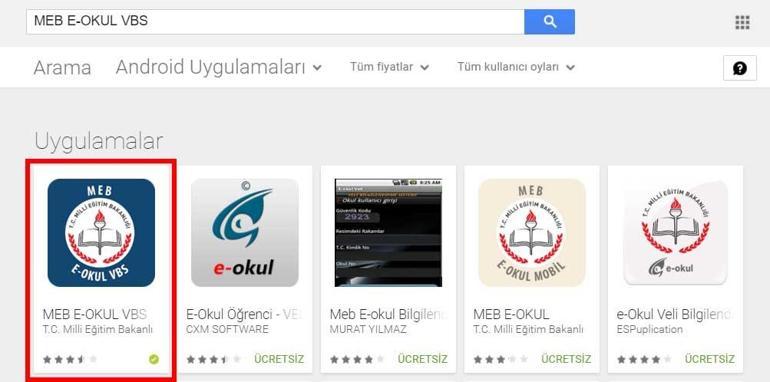Screen dimensions: 770x382
Task: Open the help question mark button
Action: click(x=740, y=68)
